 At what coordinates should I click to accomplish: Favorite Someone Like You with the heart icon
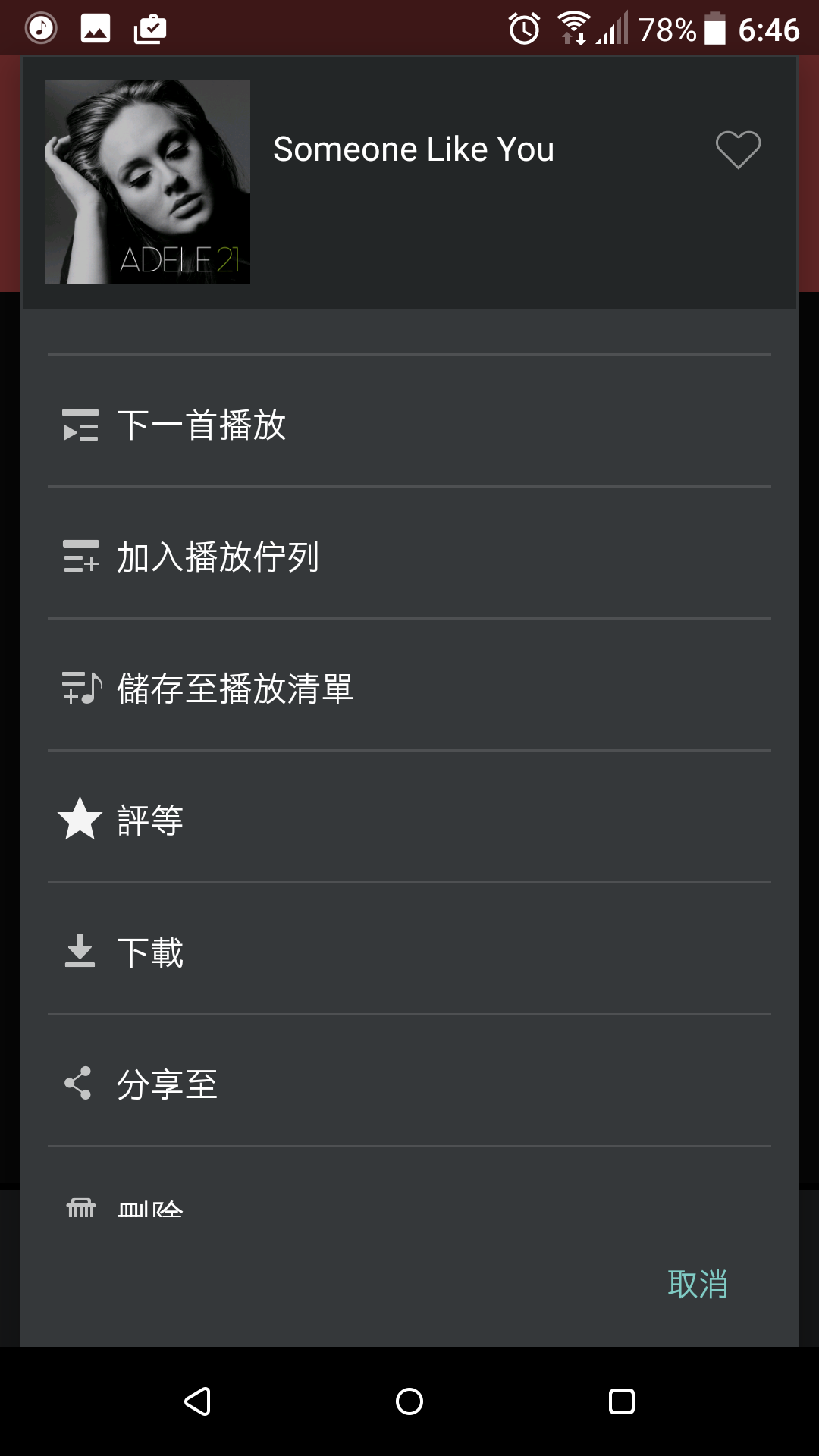point(738,149)
